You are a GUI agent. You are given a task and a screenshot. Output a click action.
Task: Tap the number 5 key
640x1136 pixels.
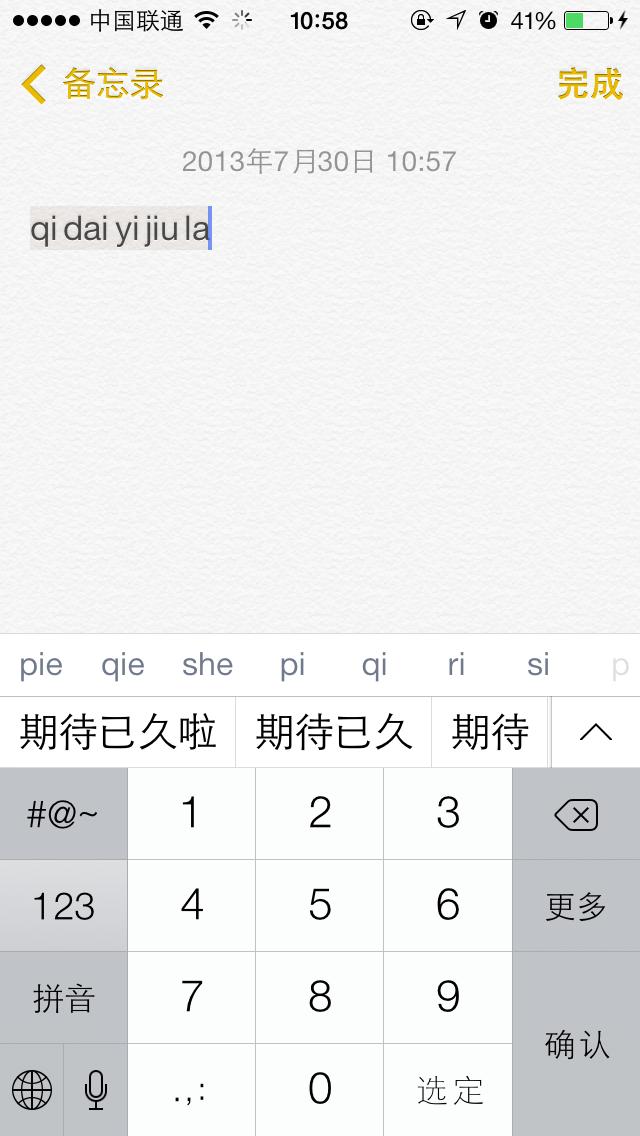click(320, 906)
